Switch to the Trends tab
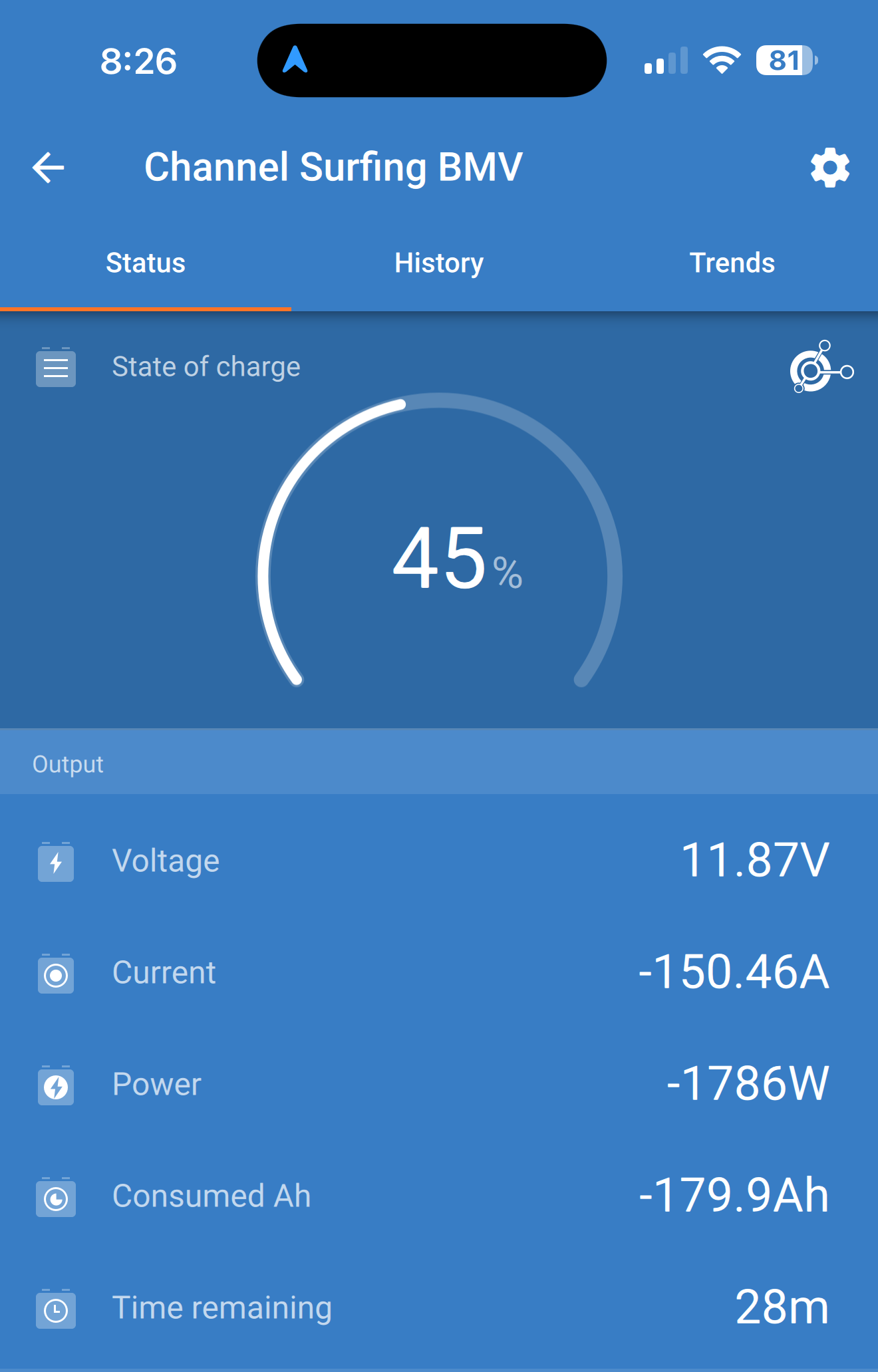Viewport: 878px width, 1372px height. point(732,263)
